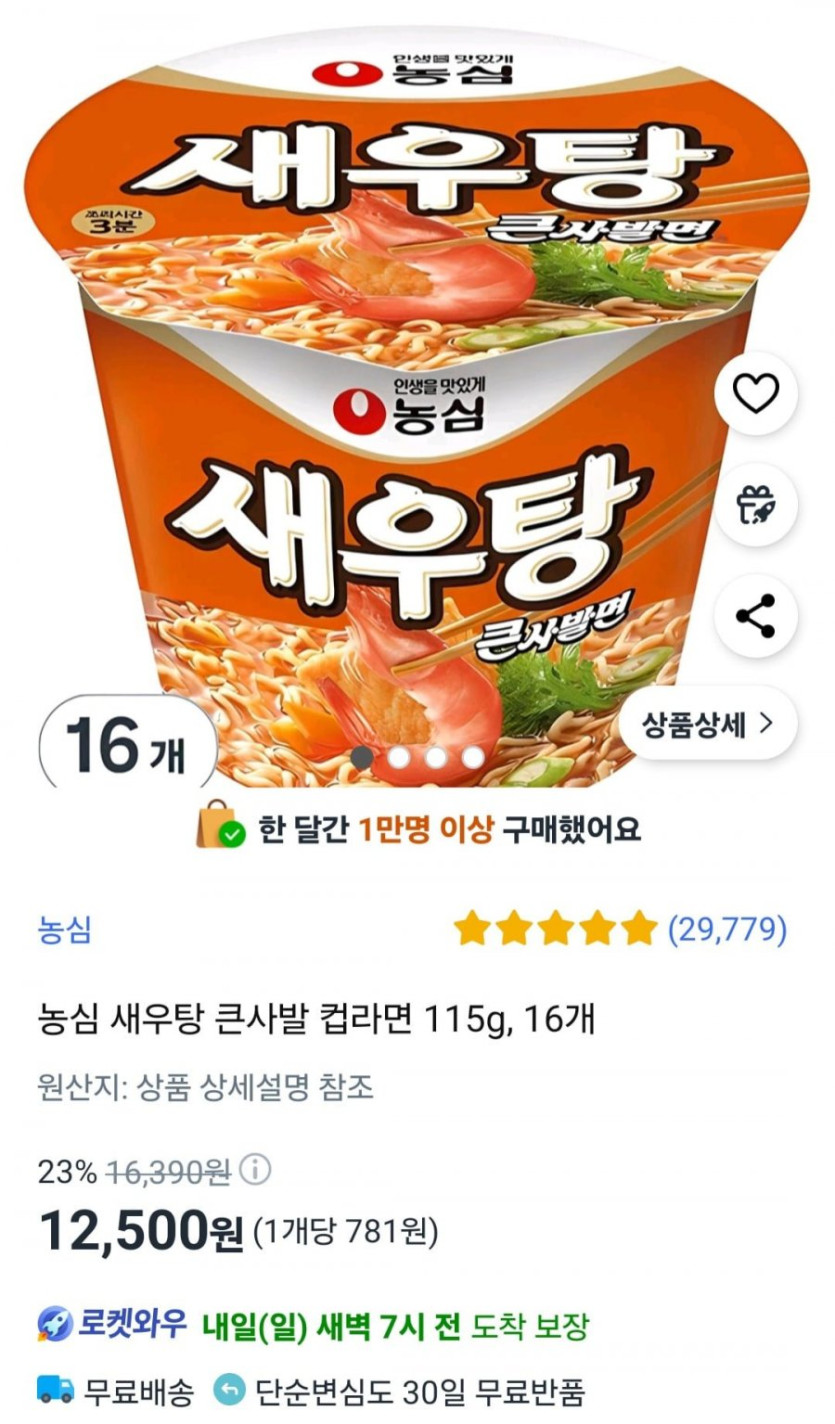Jump to the second product image dot
This screenshot has height=1424, width=835.
[x=398, y=757]
